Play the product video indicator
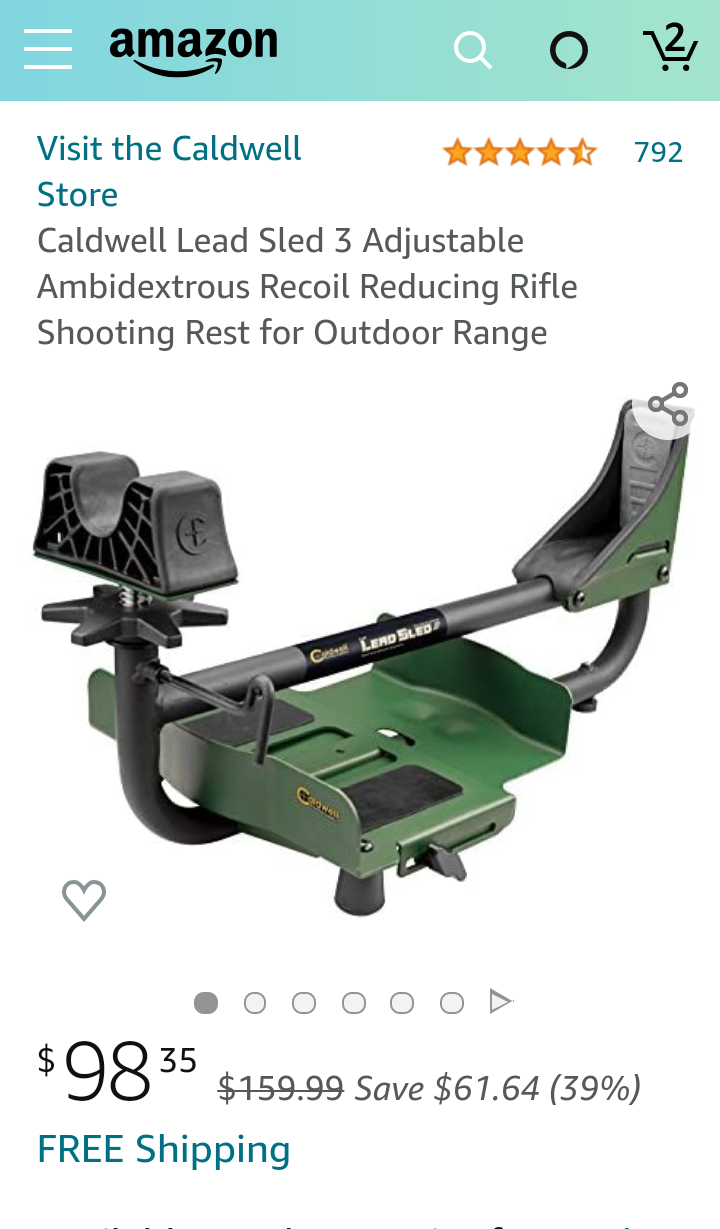The image size is (720, 1229). click(500, 1001)
